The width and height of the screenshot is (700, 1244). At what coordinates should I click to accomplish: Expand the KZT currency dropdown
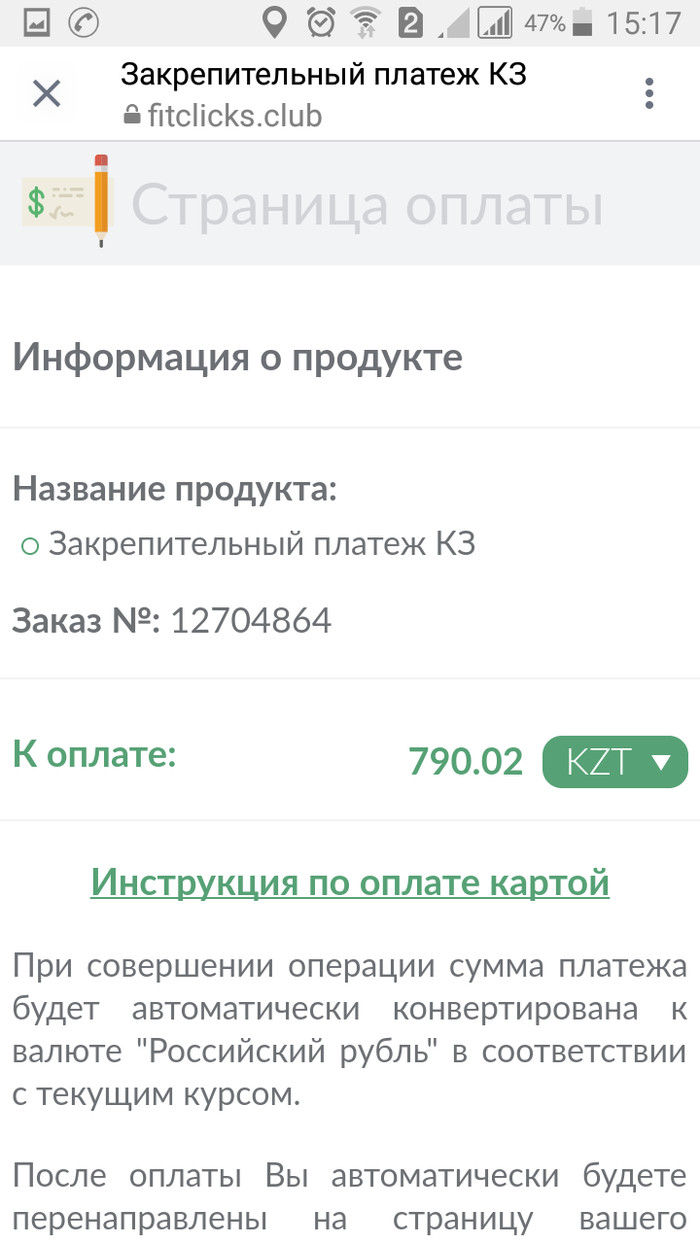615,762
